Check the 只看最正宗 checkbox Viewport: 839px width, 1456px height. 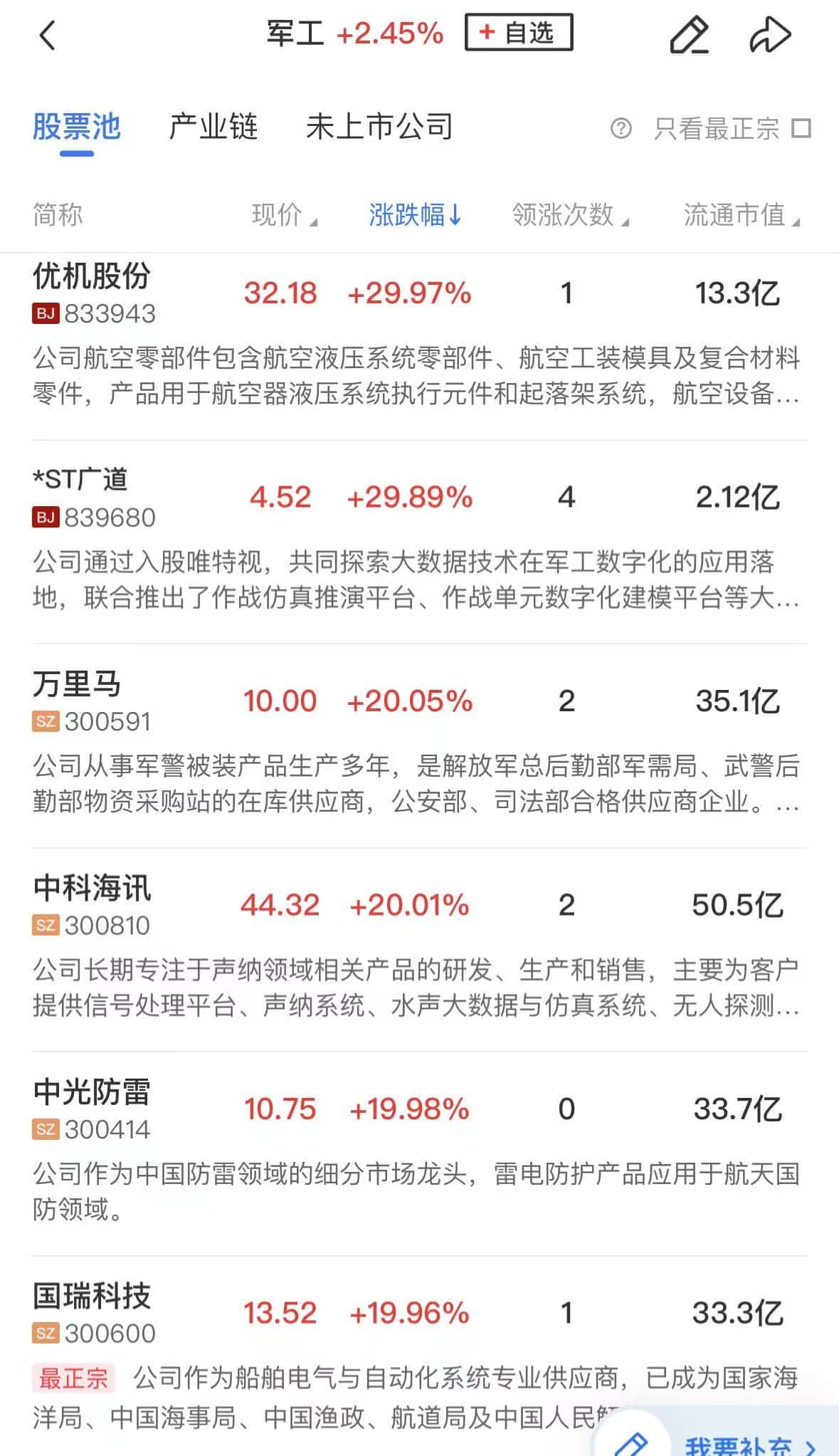click(802, 129)
